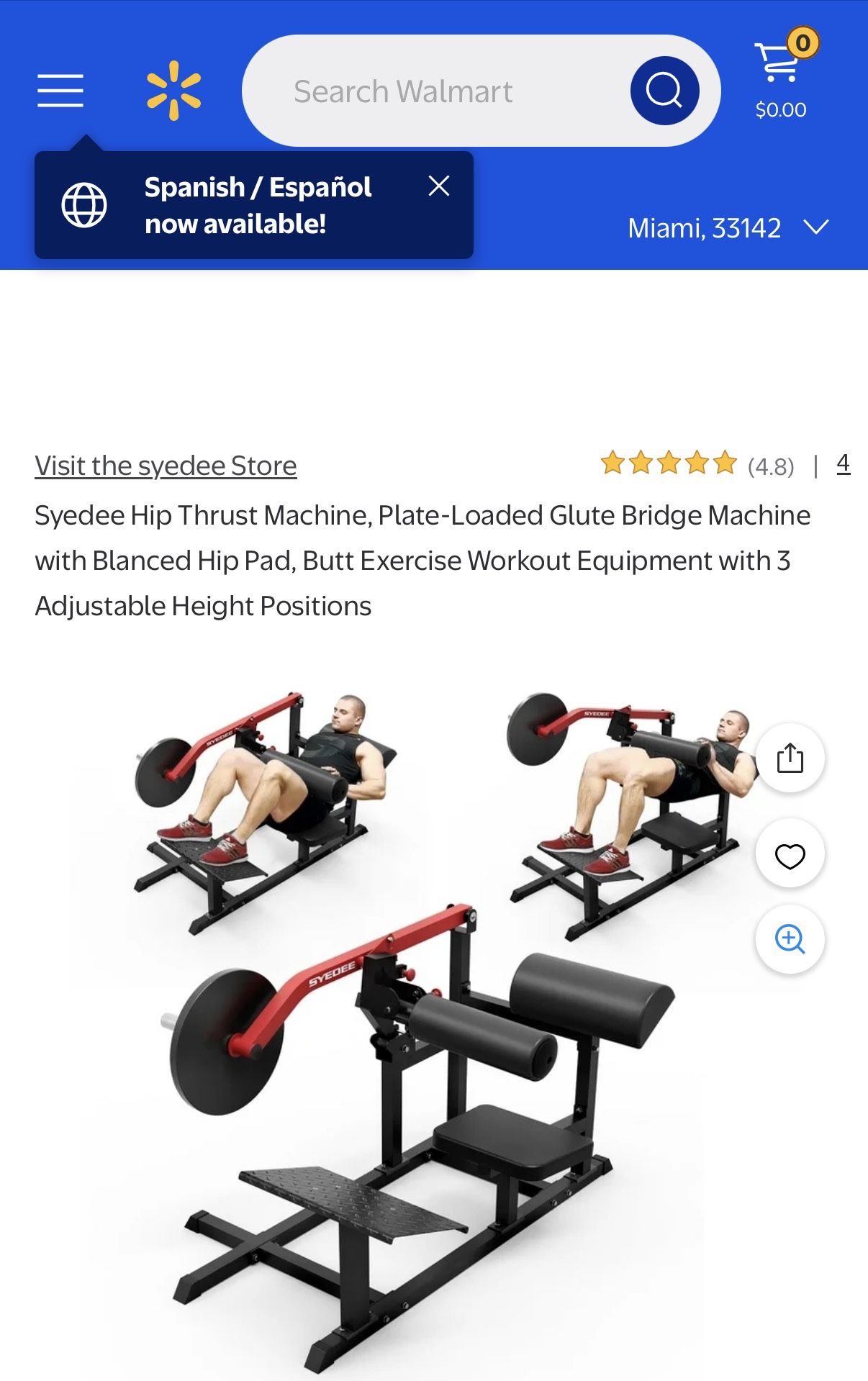Click the search magnifier icon
This screenshot has width=868, height=1381.
tap(665, 89)
